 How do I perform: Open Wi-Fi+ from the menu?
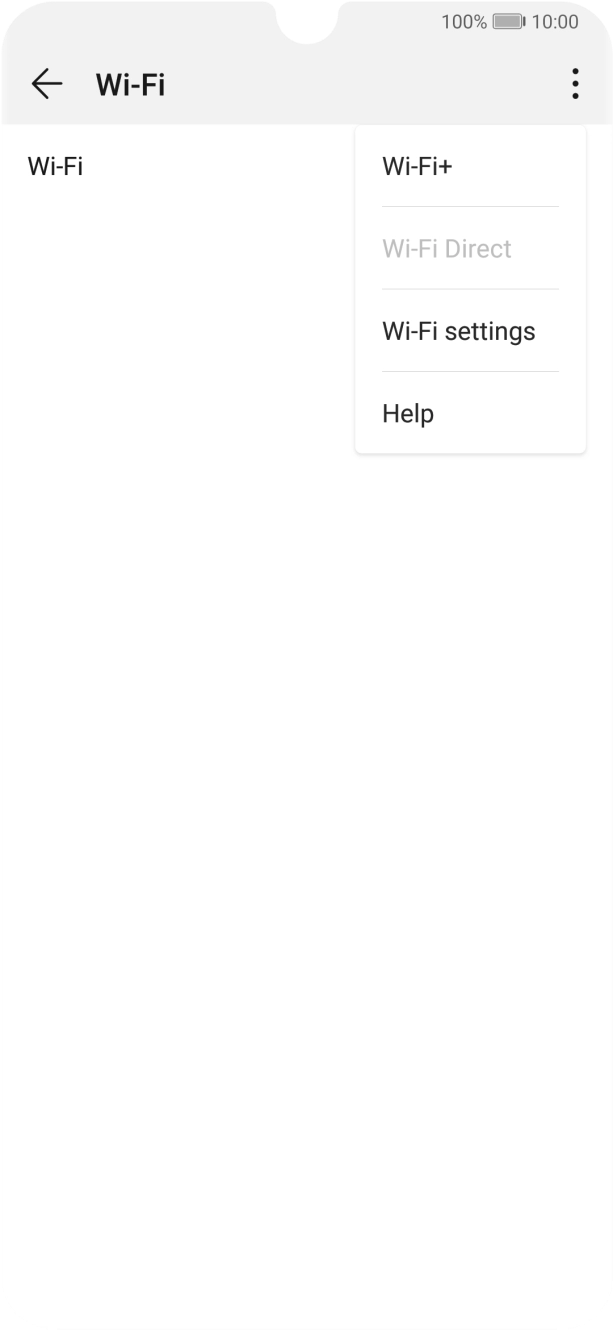pos(470,166)
